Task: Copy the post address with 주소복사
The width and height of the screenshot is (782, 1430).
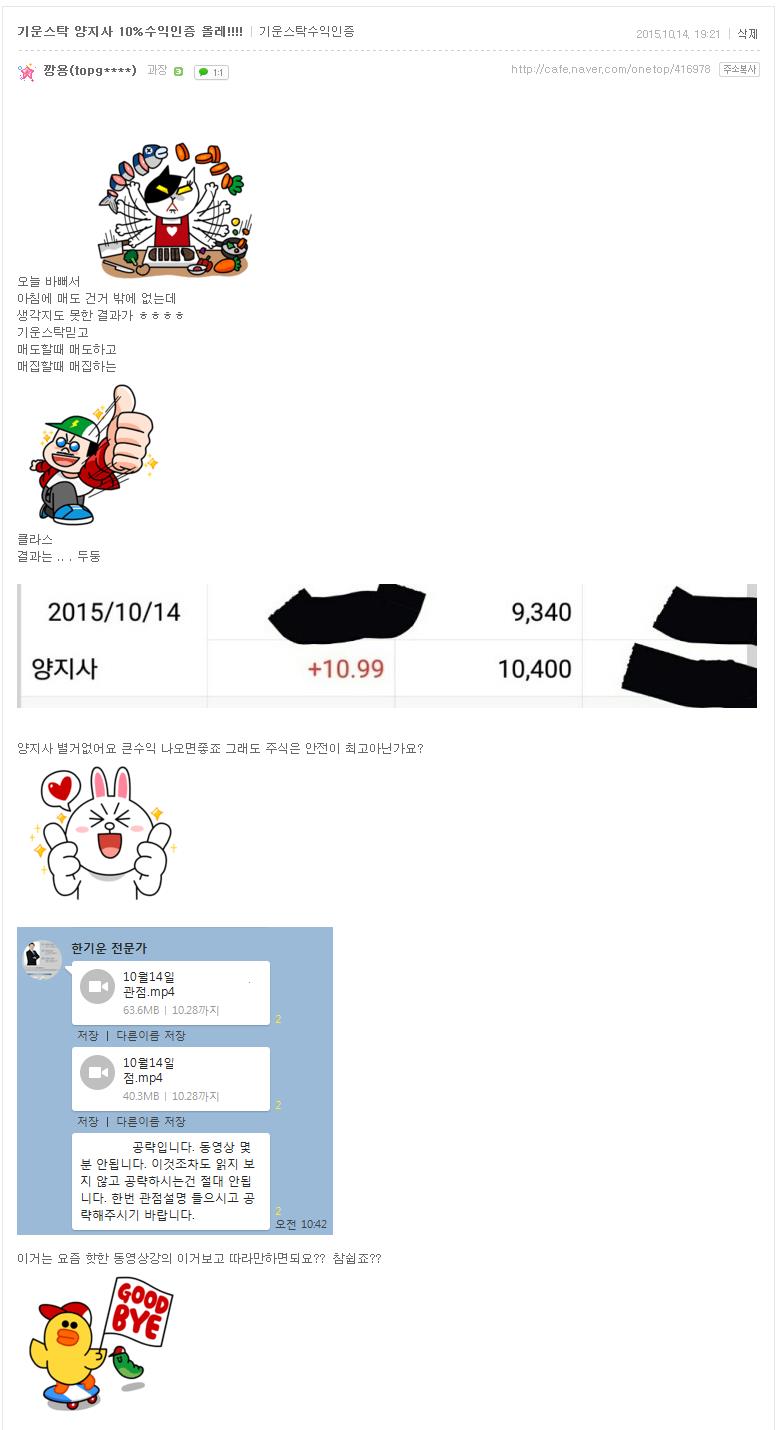Action: [x=739, y=70]
